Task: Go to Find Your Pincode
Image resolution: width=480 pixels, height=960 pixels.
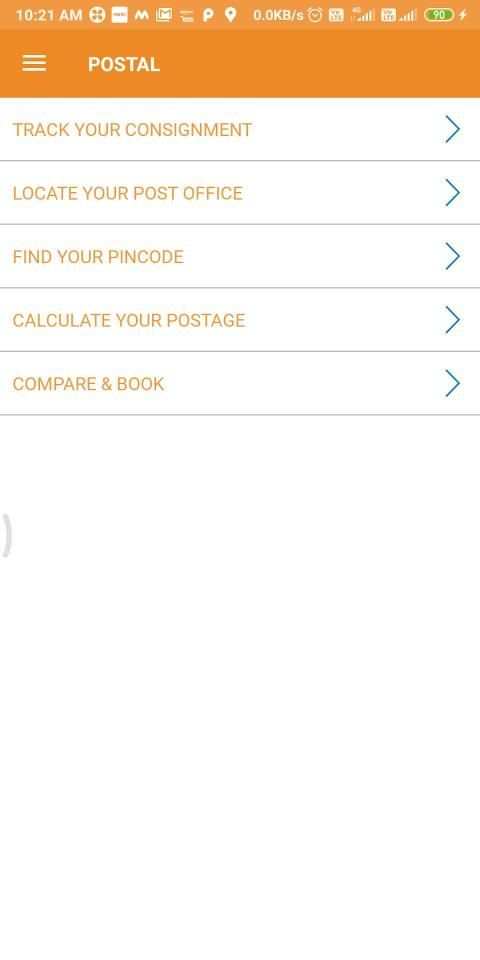Action: (x=240, y=257)
